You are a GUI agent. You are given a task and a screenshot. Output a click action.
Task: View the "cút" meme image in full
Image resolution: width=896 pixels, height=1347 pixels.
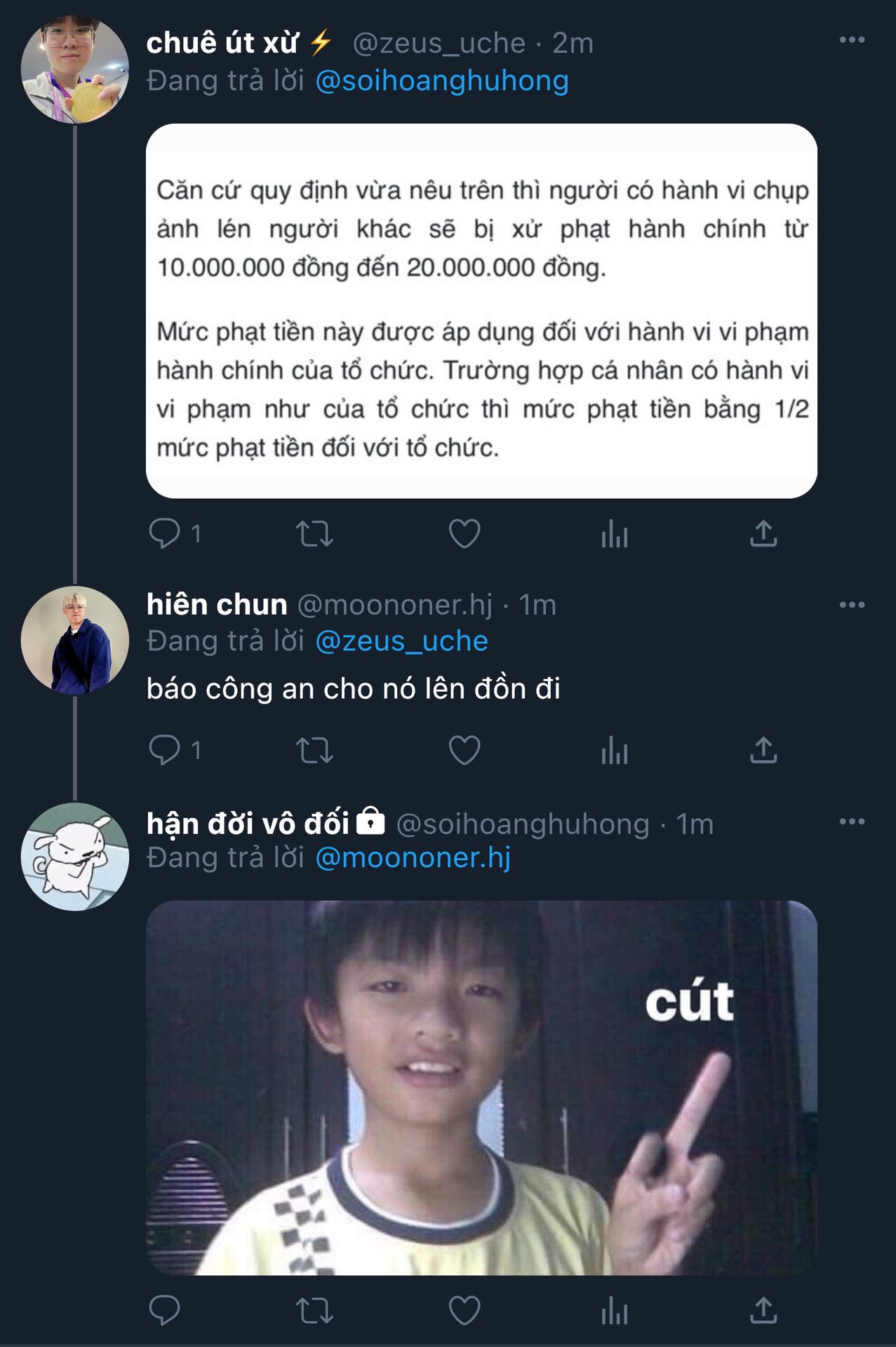[x=481, y=1087]
